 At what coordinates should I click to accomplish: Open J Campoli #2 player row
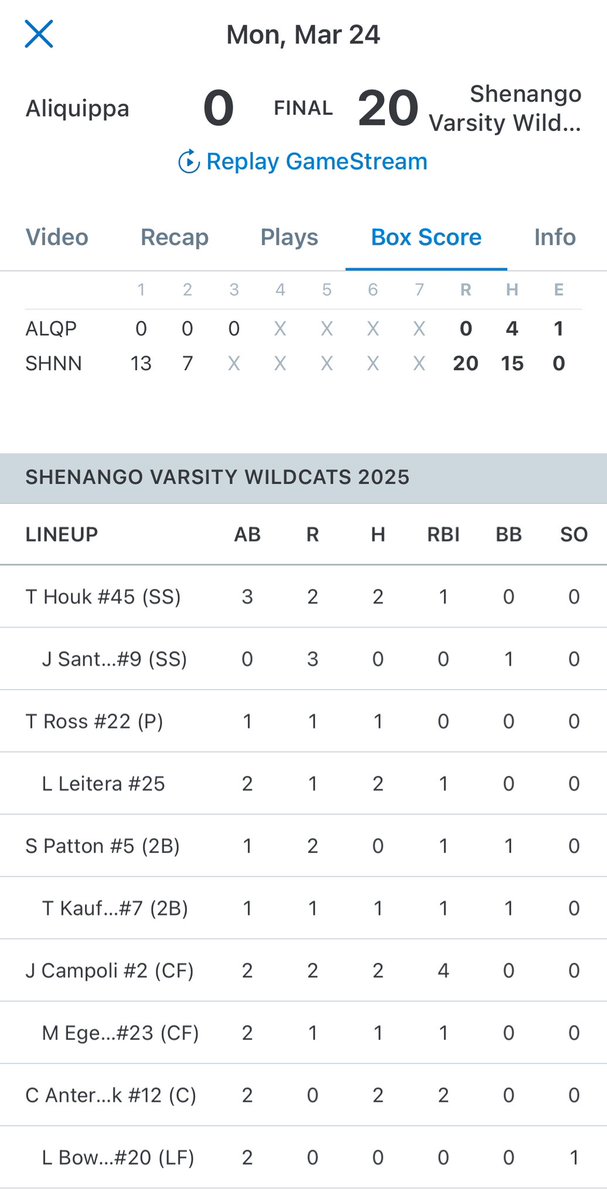303,971
